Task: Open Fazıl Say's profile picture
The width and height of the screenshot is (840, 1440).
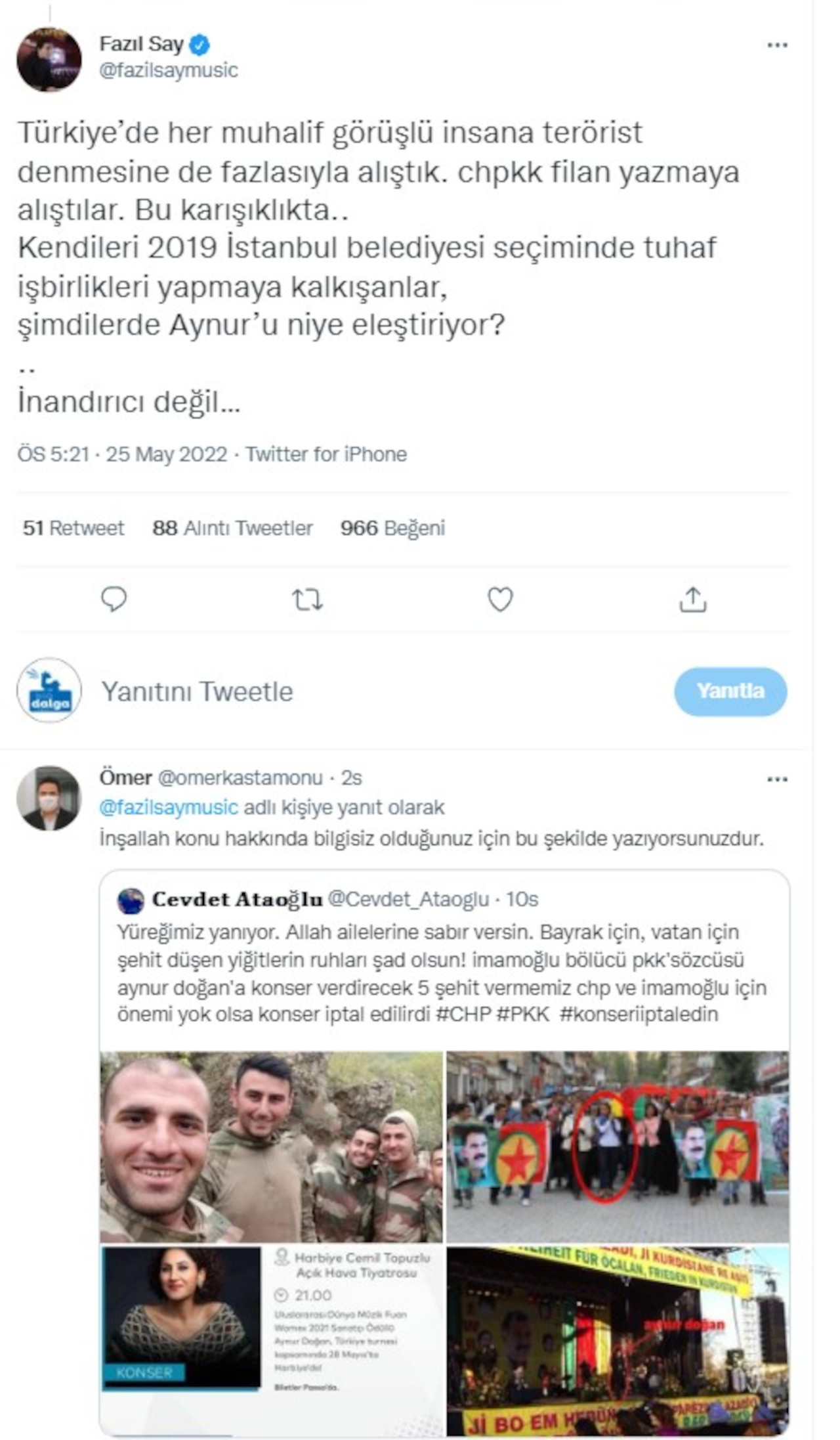Action: [x=49, y=59]
